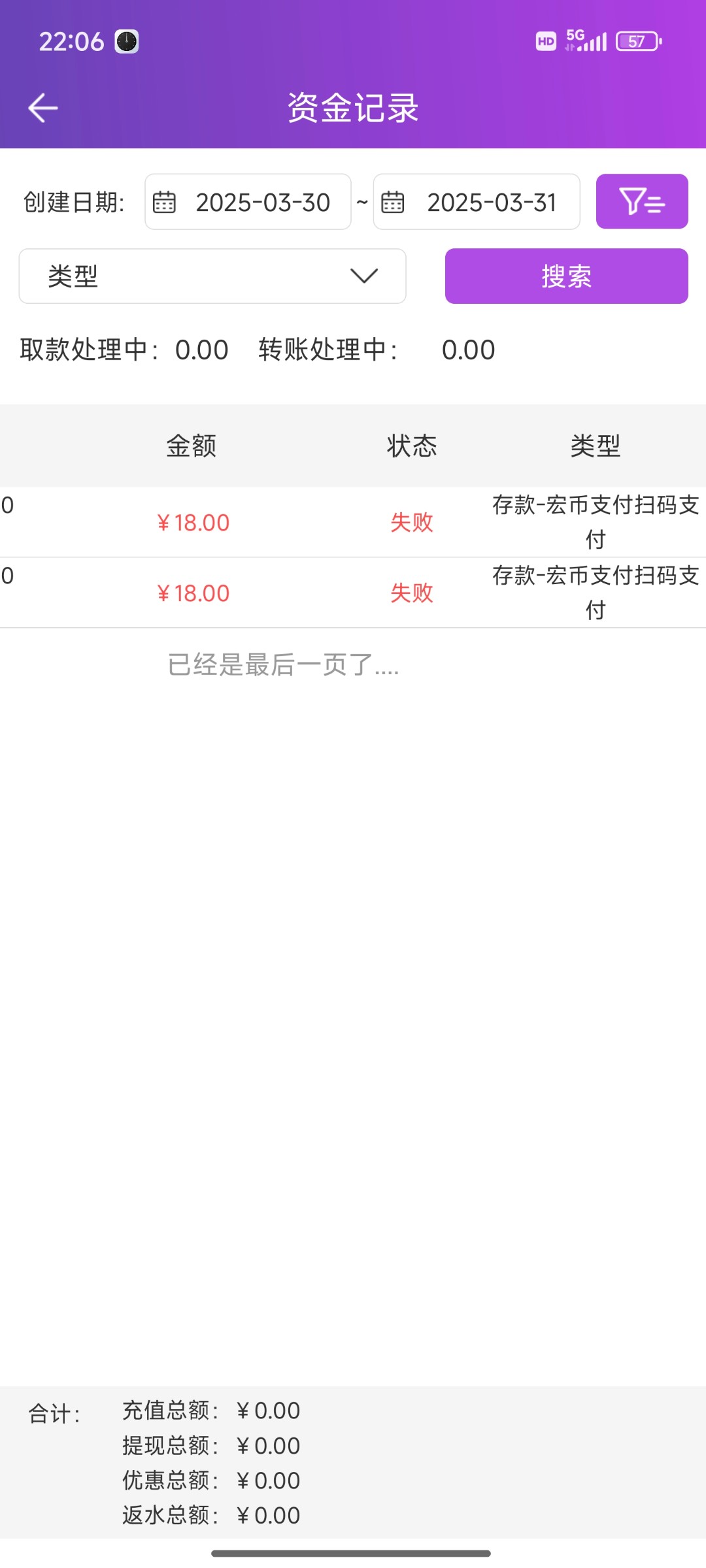Tap the 搜索 button

[566, 276]
